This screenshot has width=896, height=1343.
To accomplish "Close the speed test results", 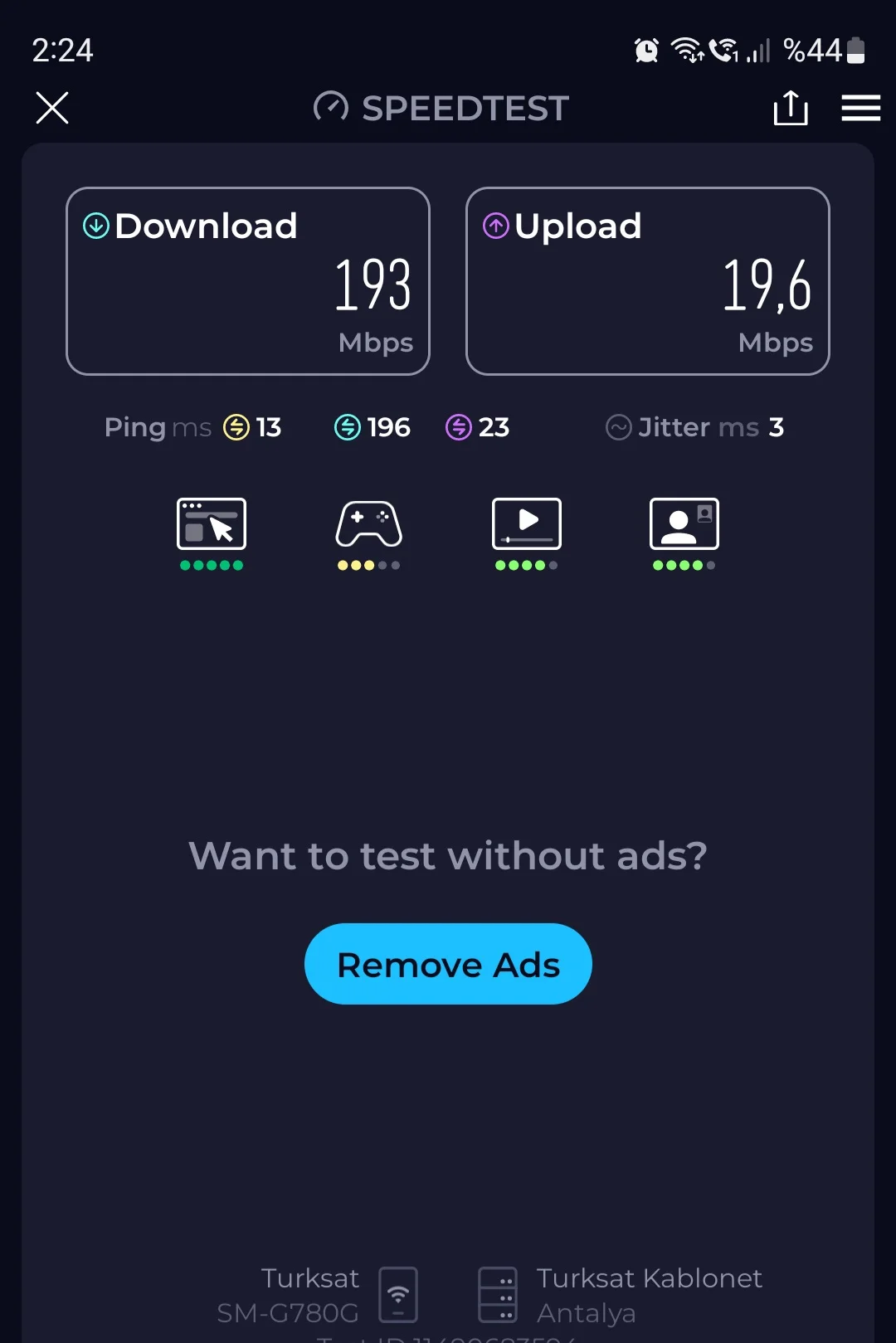I will coord(52,108).
